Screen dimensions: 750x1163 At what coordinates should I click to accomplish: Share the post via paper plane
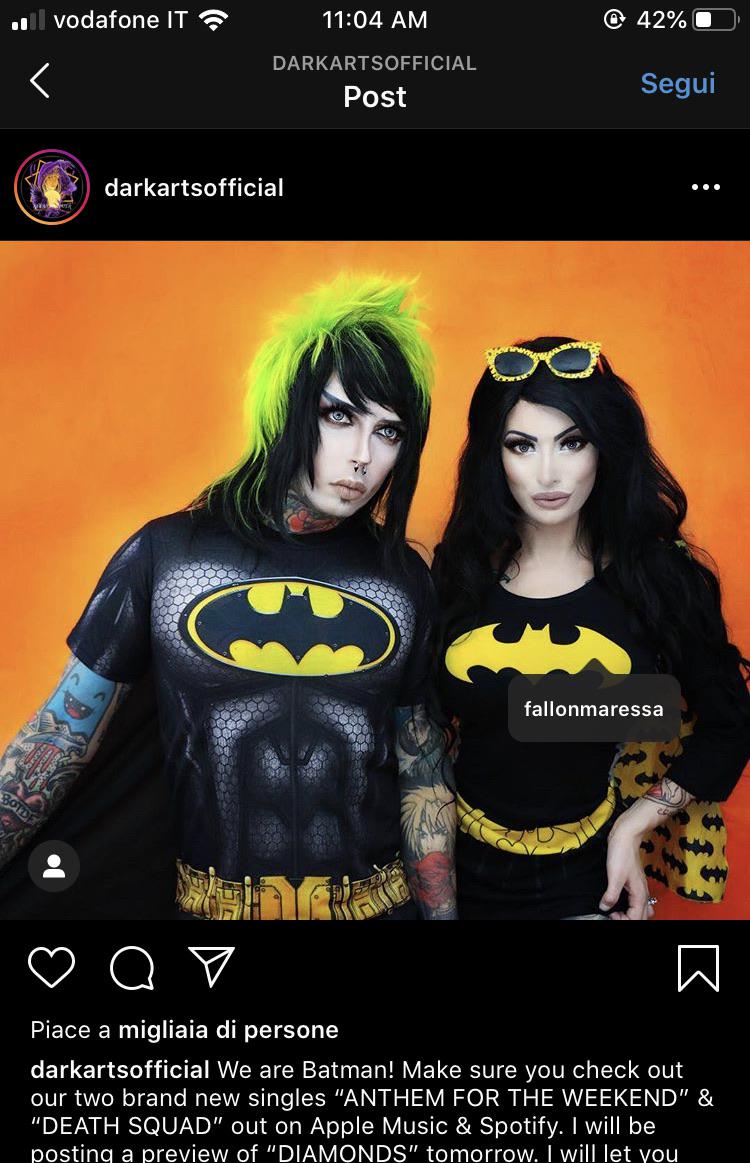(211, 966)
